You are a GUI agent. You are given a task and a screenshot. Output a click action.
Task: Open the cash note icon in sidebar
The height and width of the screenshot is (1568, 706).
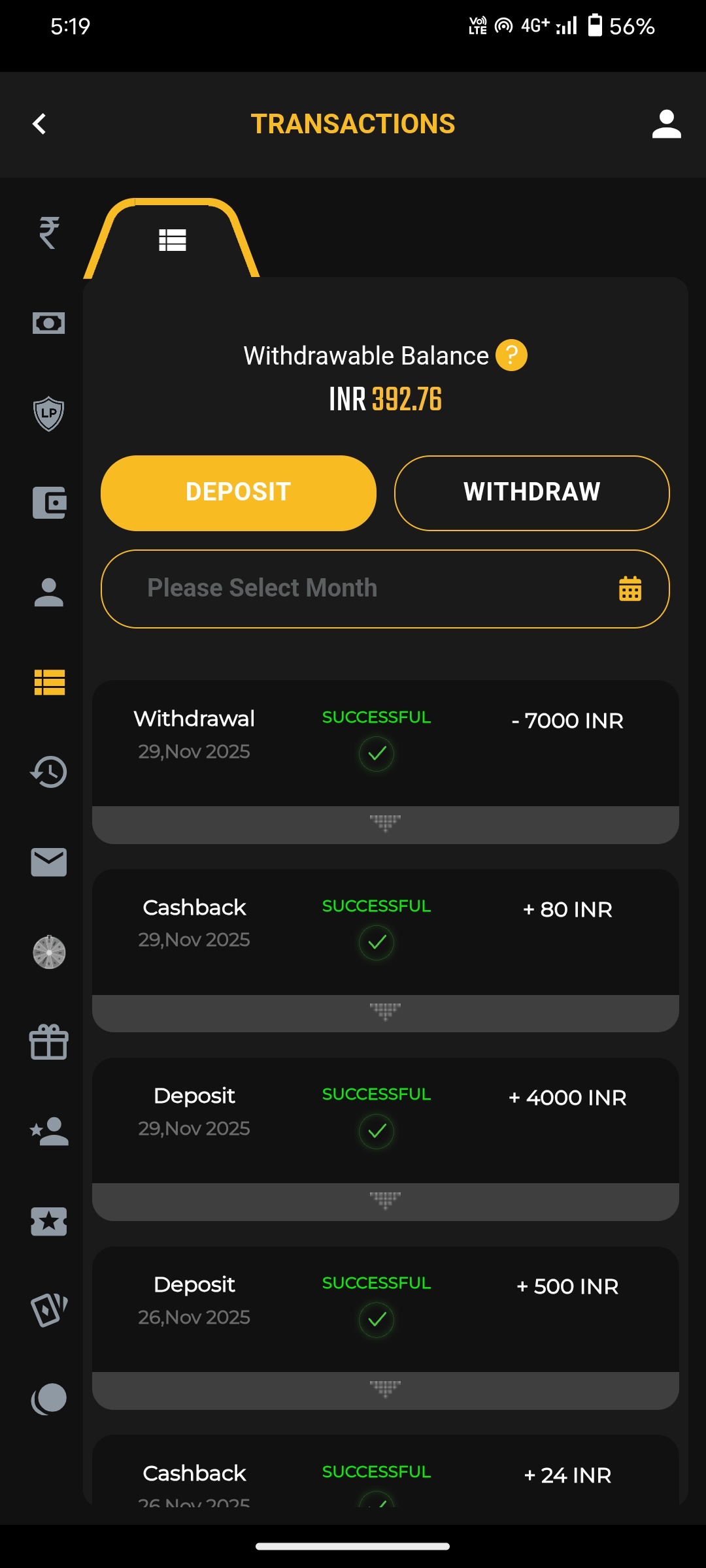click(x=49, y=323)
